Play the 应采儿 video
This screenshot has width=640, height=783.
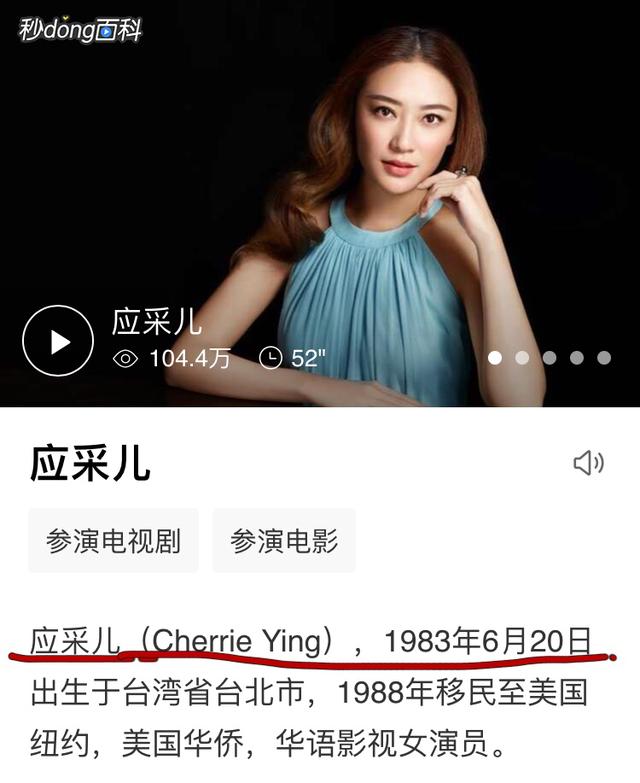[x=58, y=341]
